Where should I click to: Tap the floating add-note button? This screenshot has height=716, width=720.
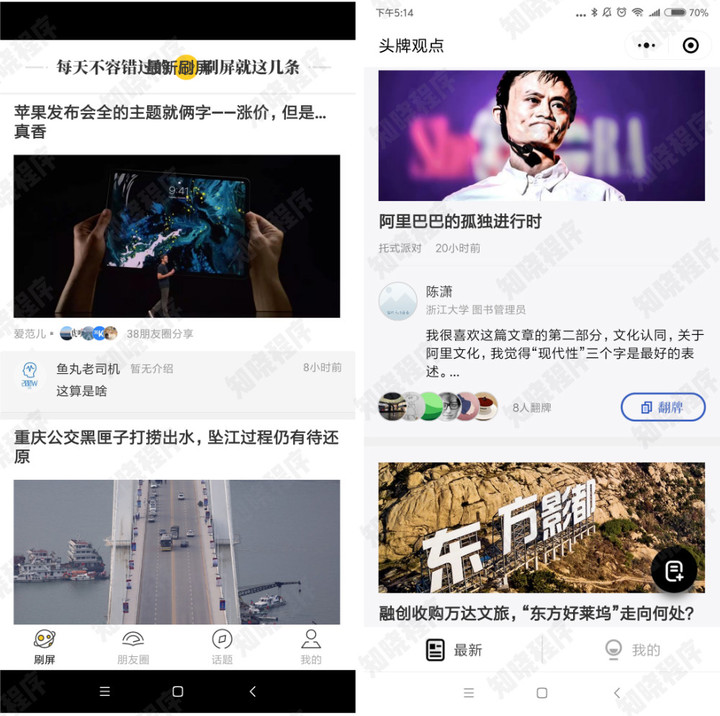[674, 571]
